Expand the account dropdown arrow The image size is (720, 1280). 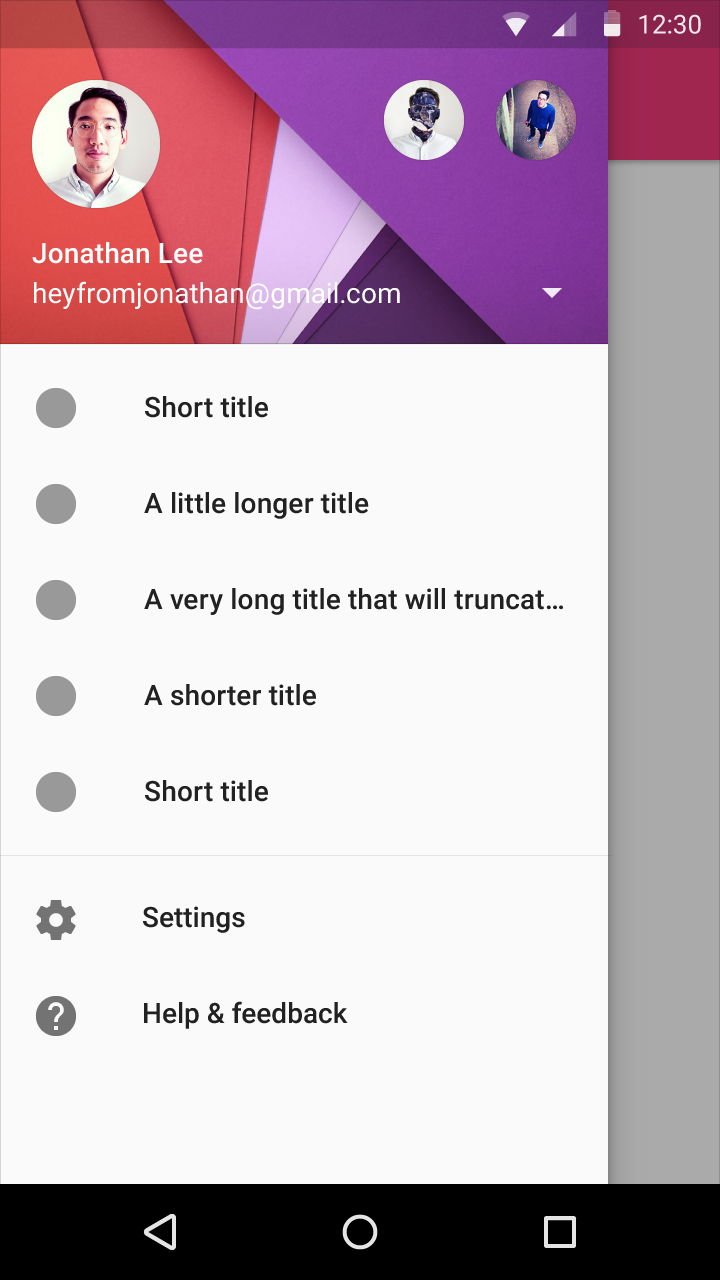pos(551,293)
